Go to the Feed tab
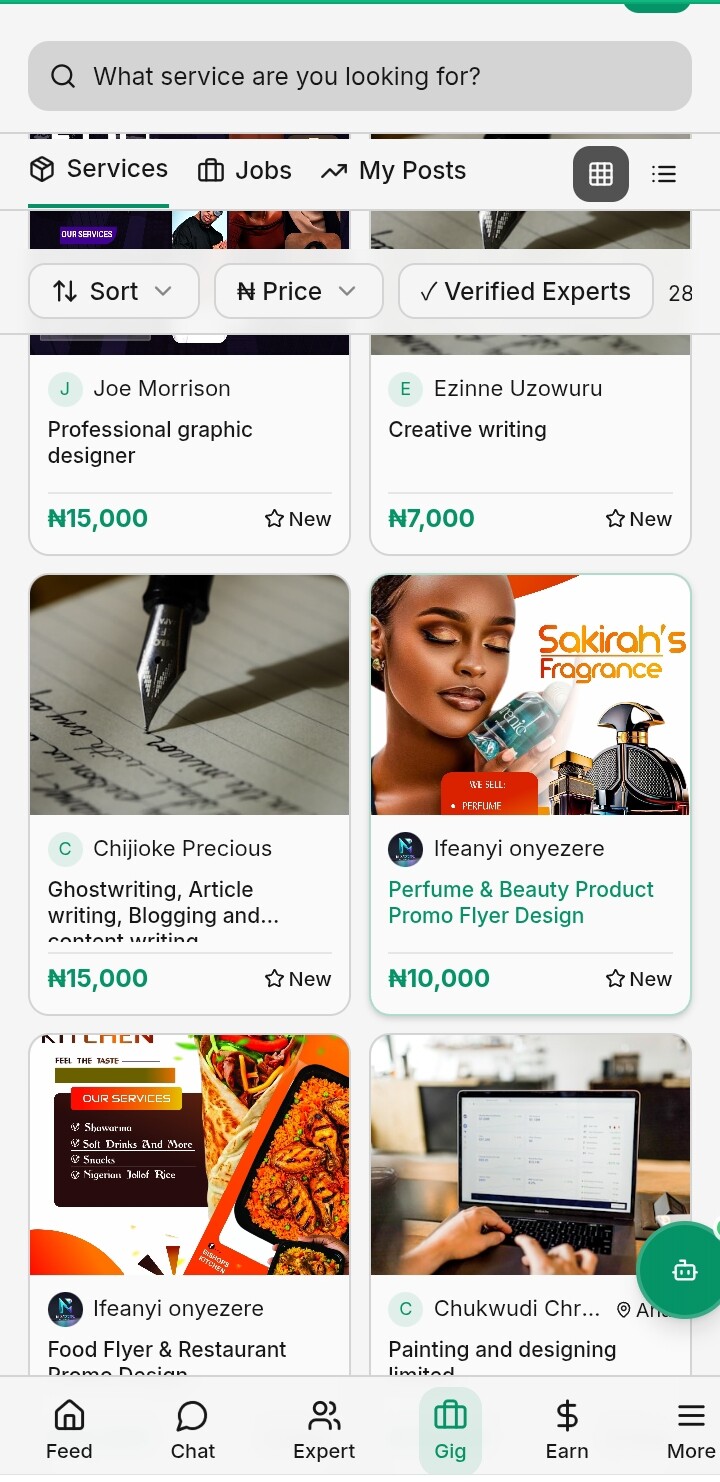Viewport: 720px width, 1482px height. (x=69, y=1430)
